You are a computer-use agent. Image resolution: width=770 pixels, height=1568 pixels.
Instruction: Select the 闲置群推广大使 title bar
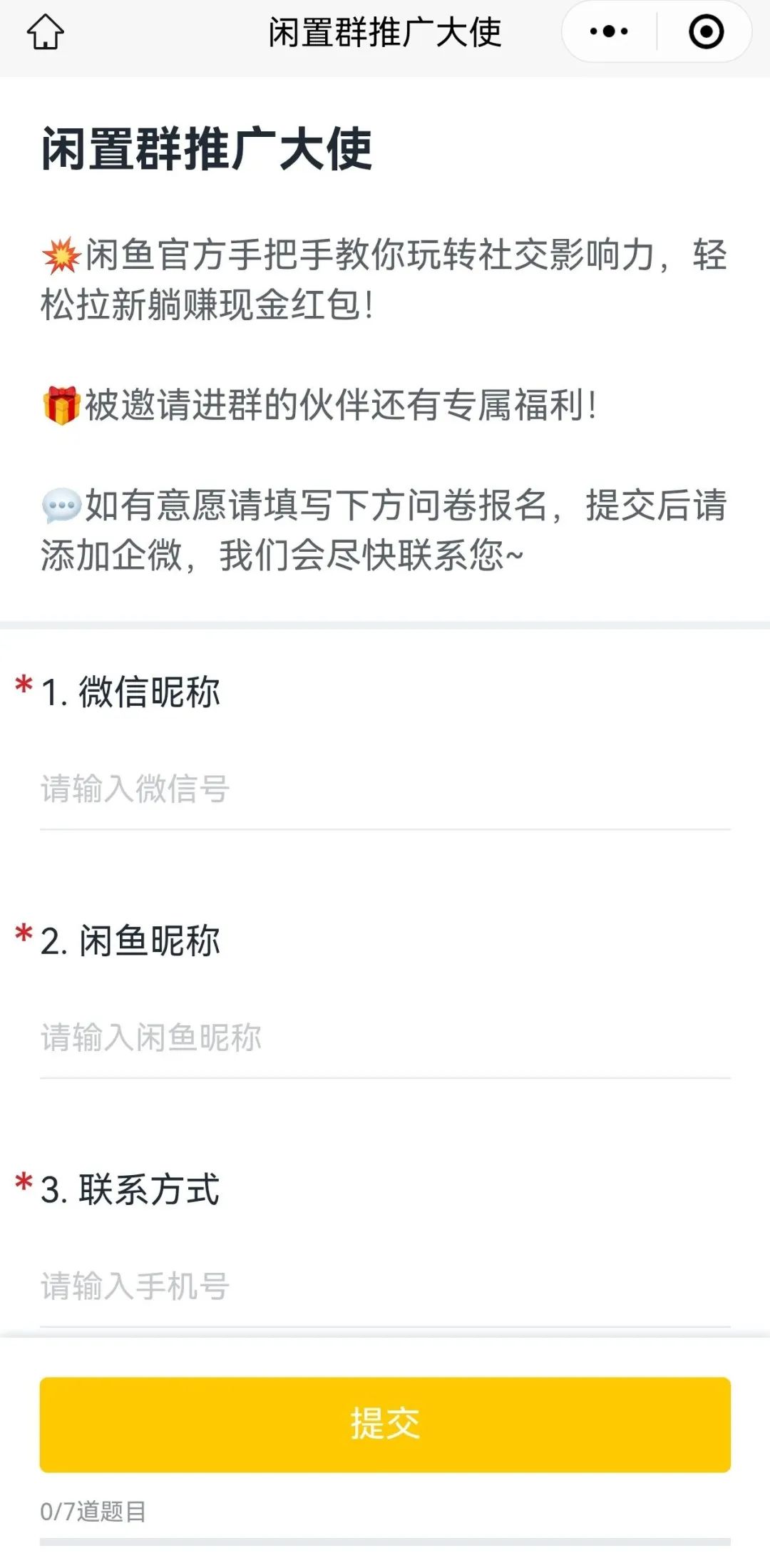pyautogui.click(x=385, y=31)
